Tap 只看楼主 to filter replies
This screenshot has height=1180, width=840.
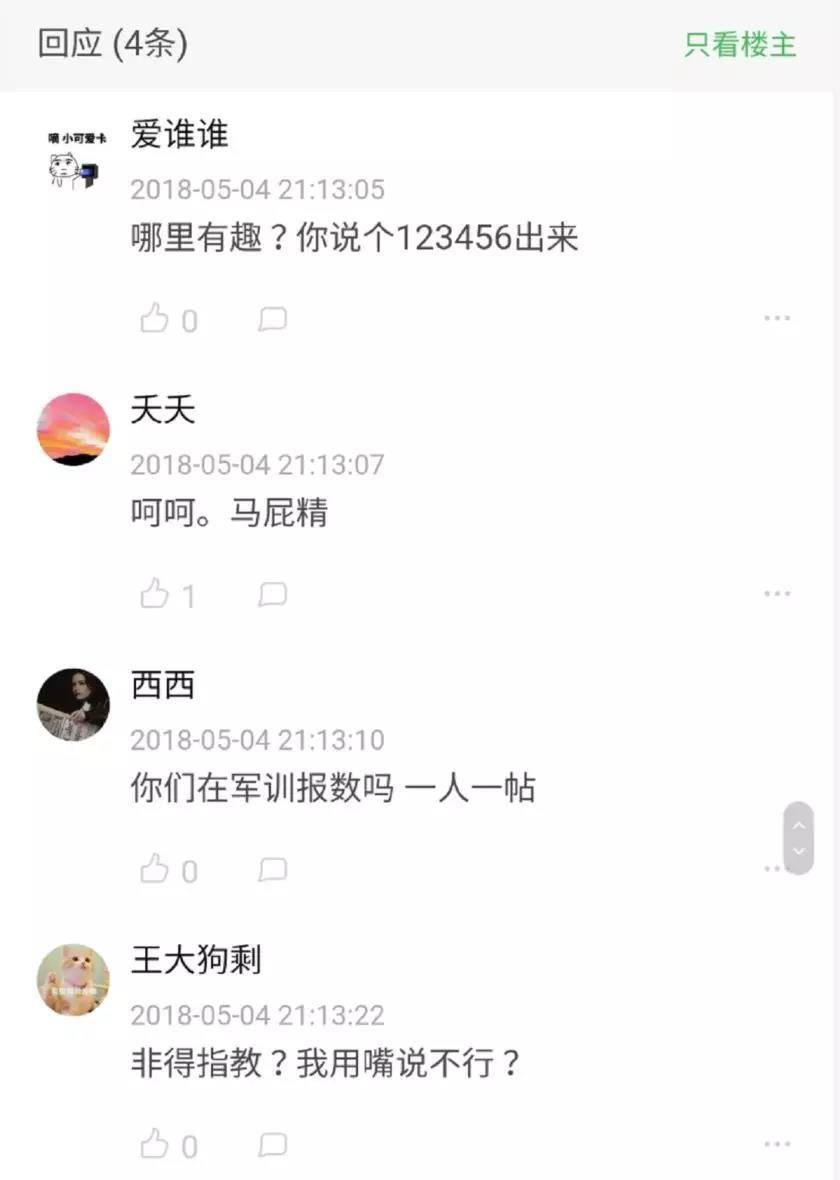pos(740,45)
